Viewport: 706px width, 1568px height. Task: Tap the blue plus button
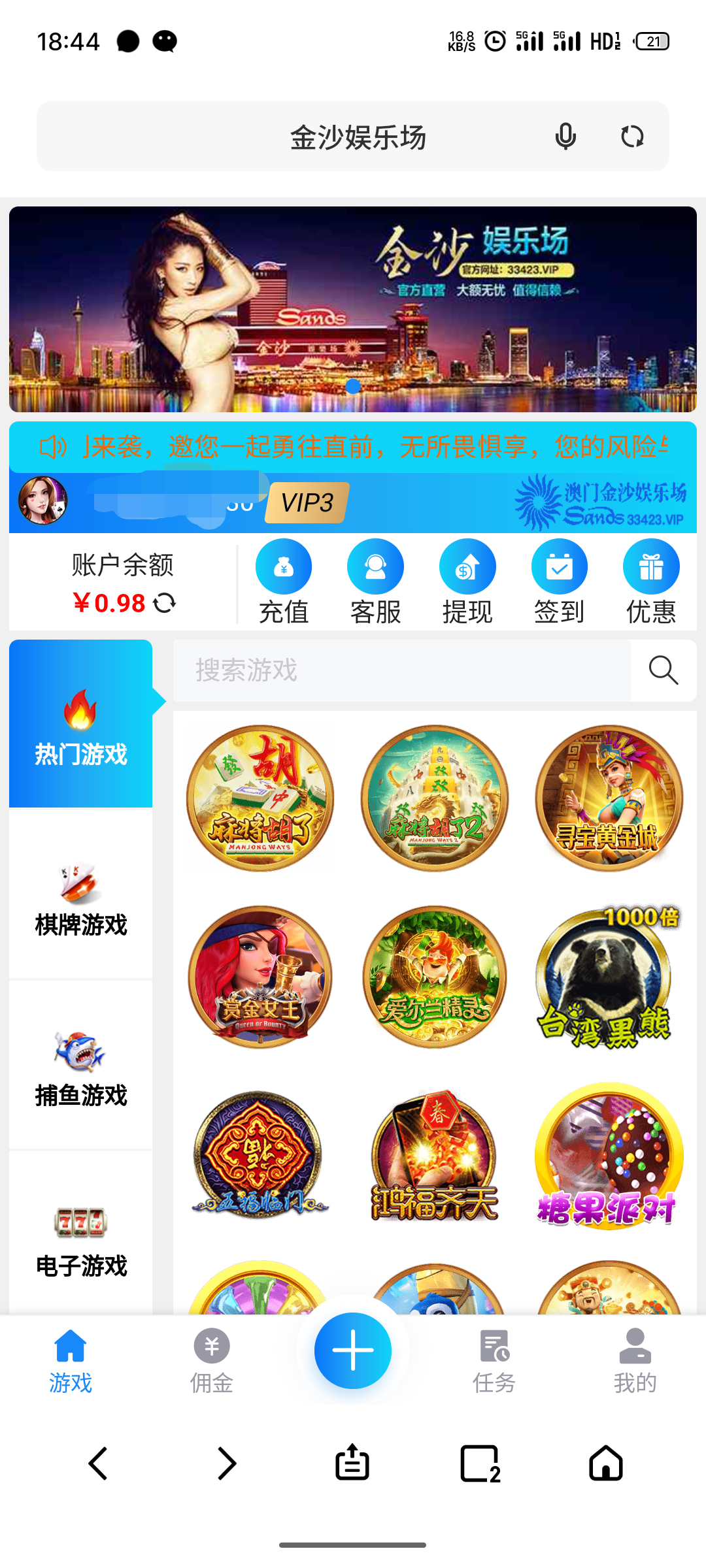[x=353, y=1350]
